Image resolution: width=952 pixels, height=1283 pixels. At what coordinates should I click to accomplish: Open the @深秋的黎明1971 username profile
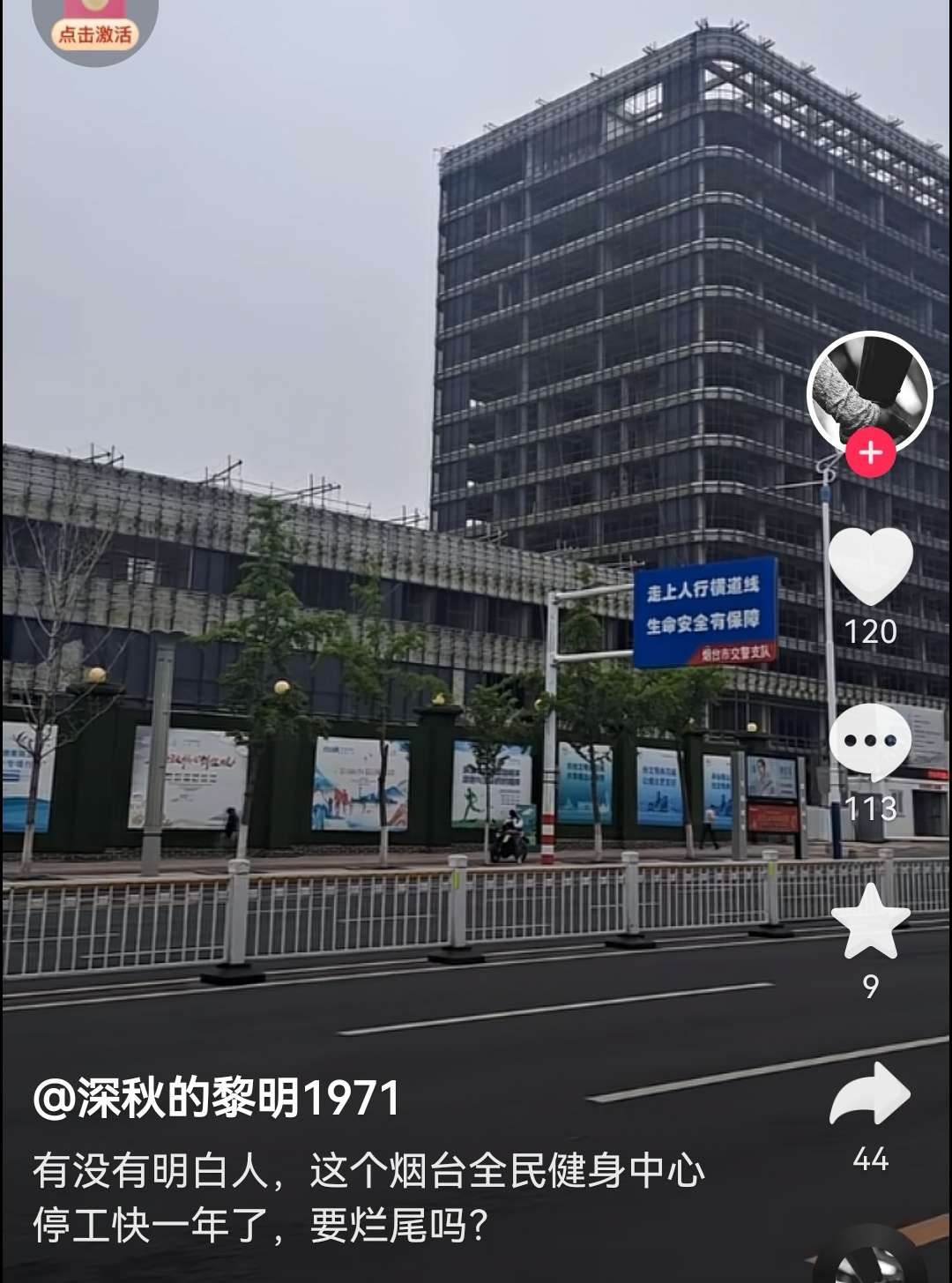[216, 1099]
